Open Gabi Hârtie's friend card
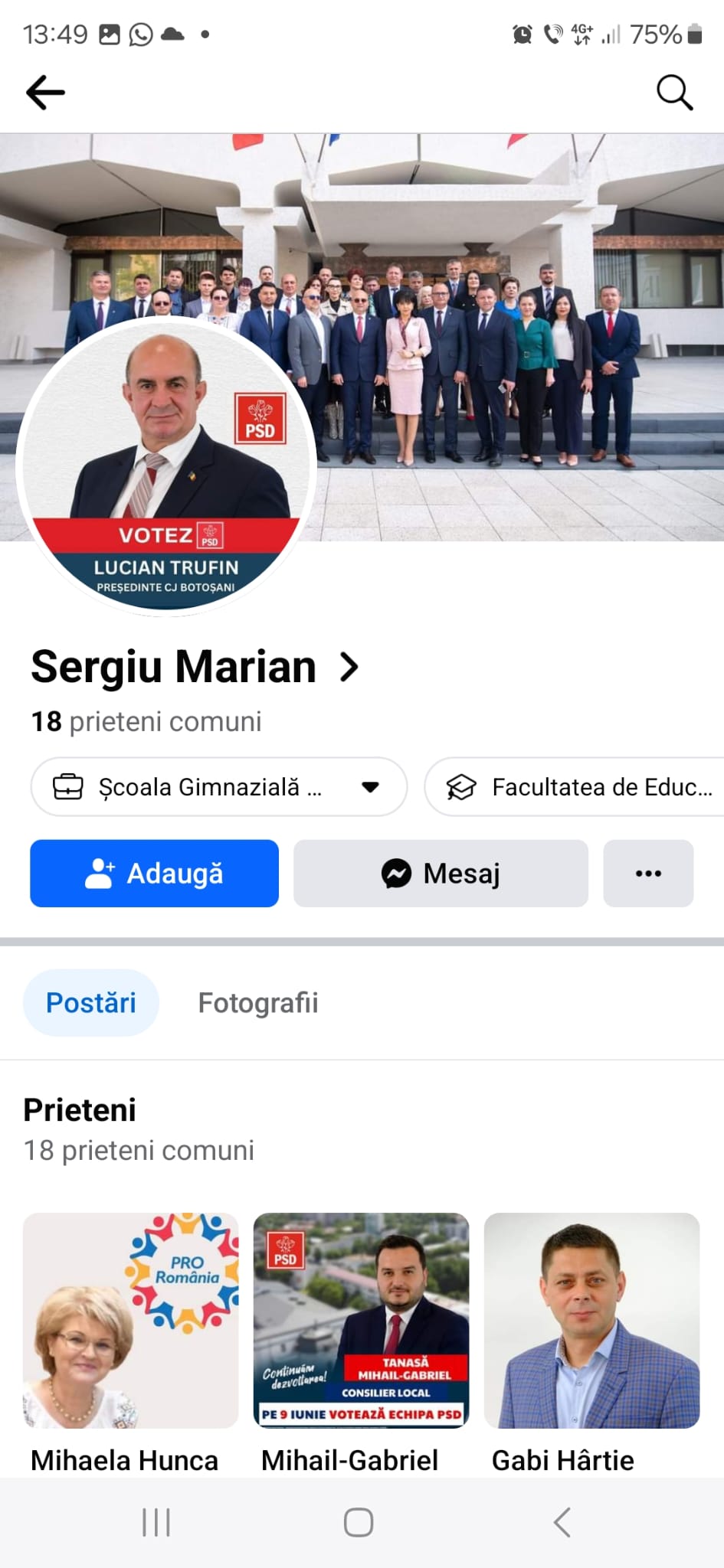 point(591,1321)
